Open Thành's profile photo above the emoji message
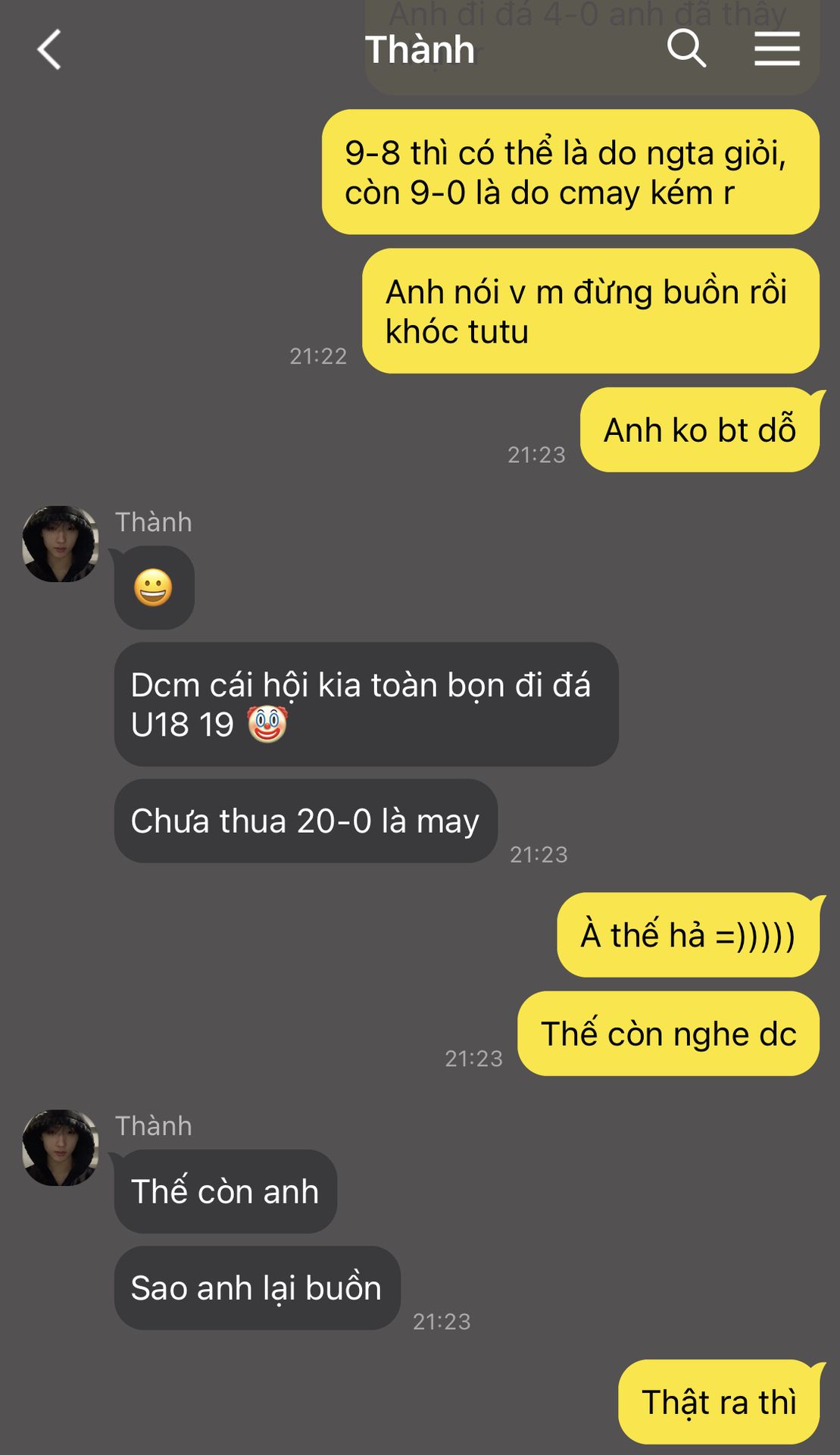 pyautogui.click(x=61, y=544)
